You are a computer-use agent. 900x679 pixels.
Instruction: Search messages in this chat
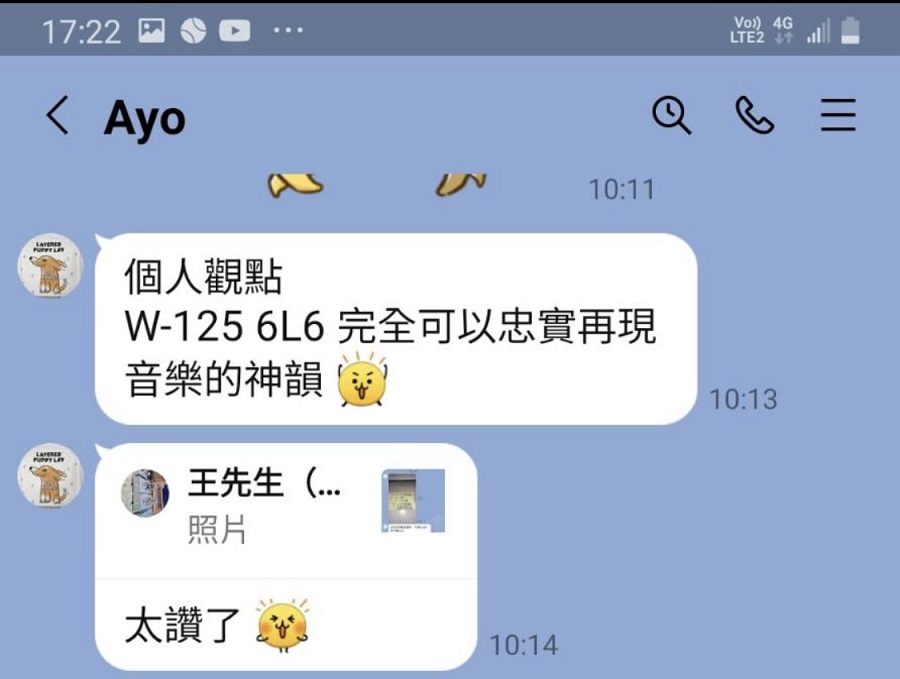click(x=671, y=116)
